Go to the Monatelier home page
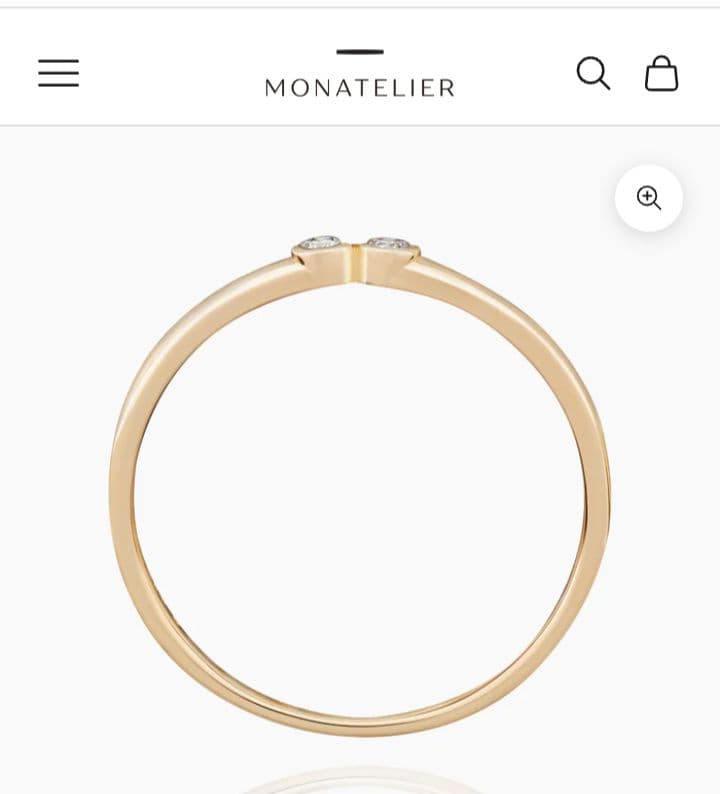This screenshot has width=720, height=794. [360, 74]
